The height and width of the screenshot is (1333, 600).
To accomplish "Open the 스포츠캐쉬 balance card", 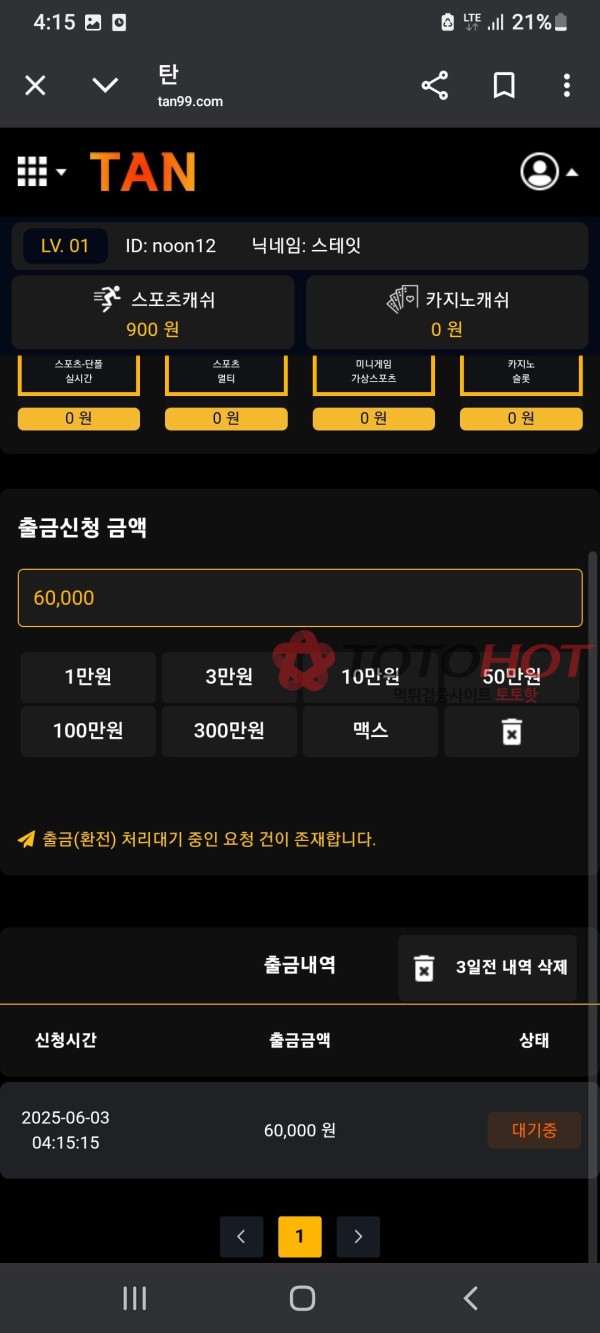I will (x=153, y=313).
